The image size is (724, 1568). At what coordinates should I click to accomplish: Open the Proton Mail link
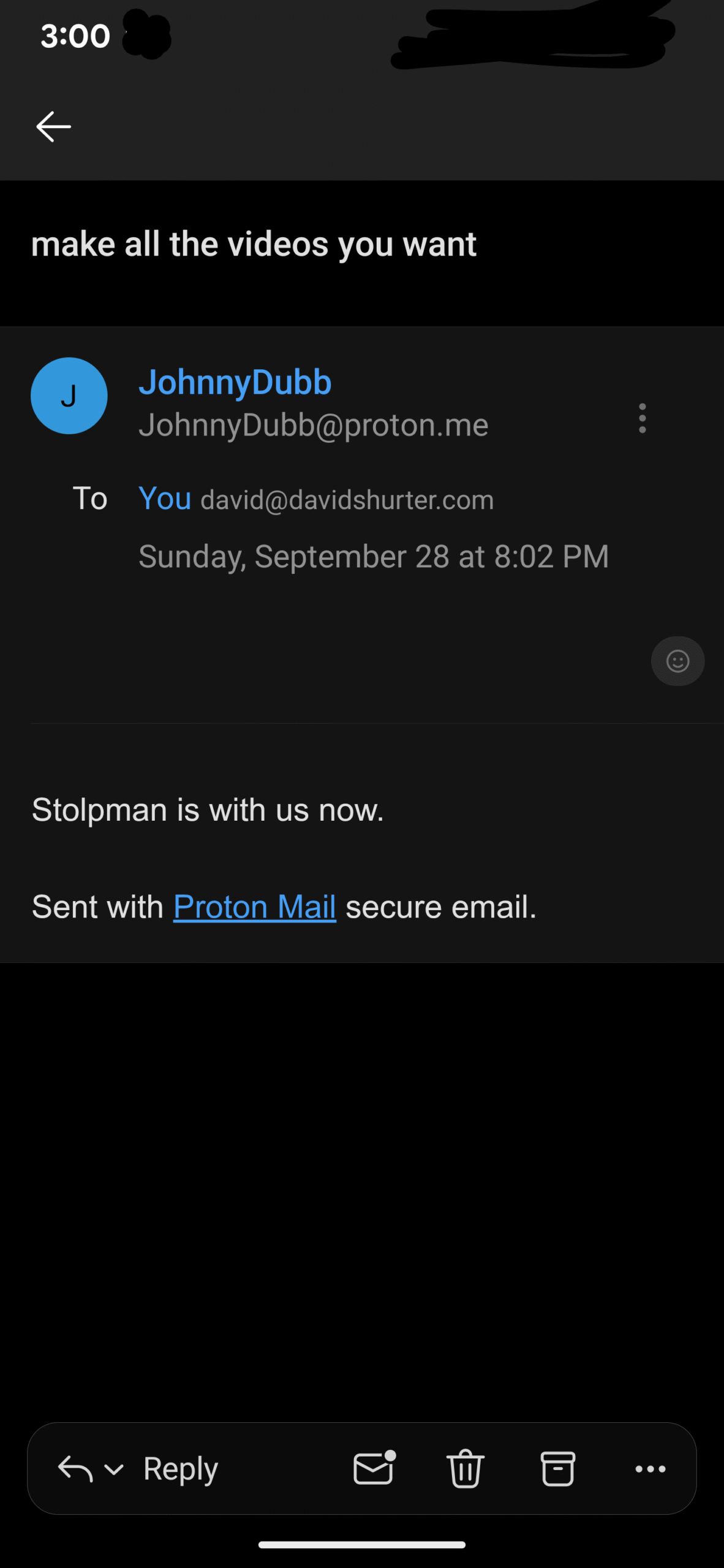pos(254,907)
